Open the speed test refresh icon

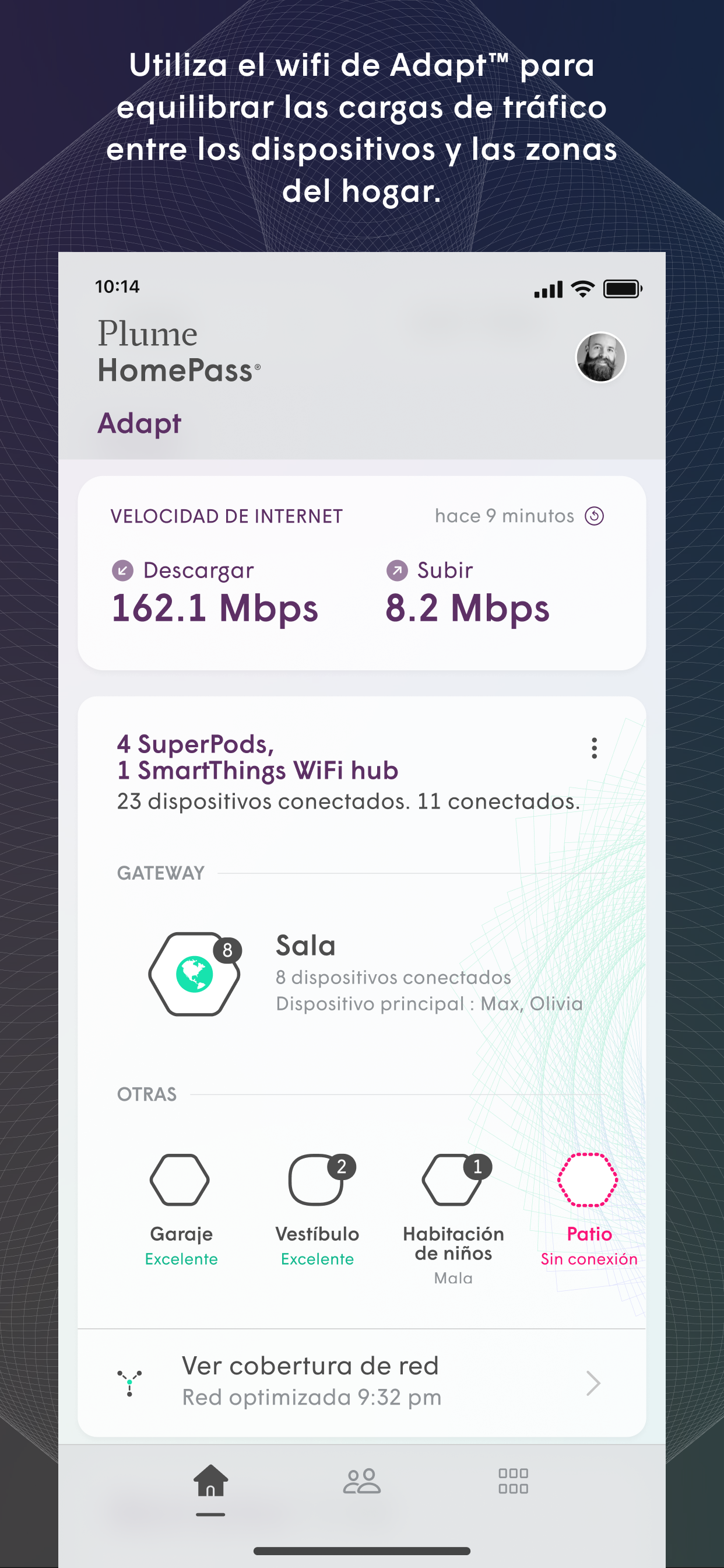pos(596,516)
